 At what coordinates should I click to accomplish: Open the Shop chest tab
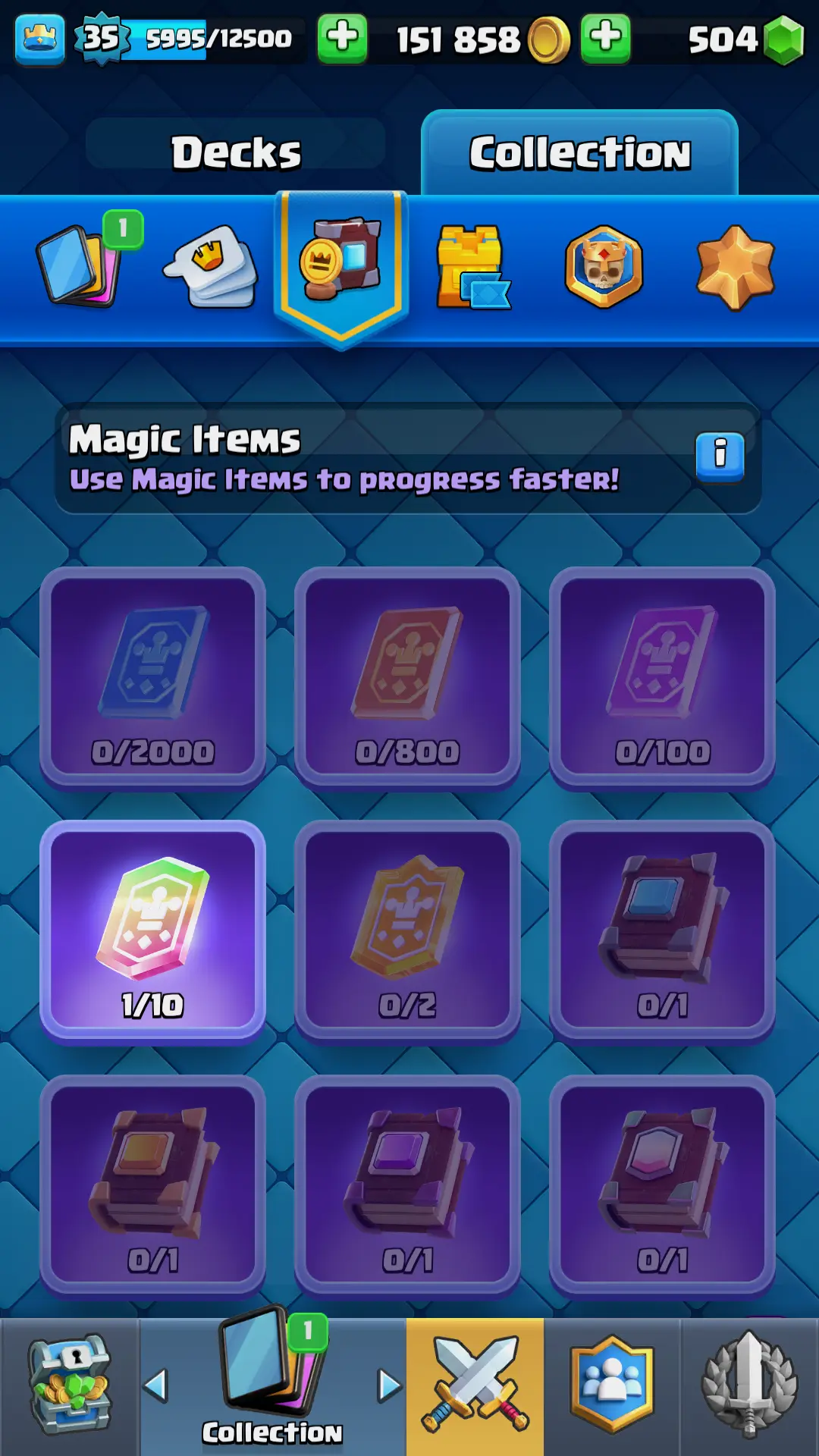coord(70,1386)
